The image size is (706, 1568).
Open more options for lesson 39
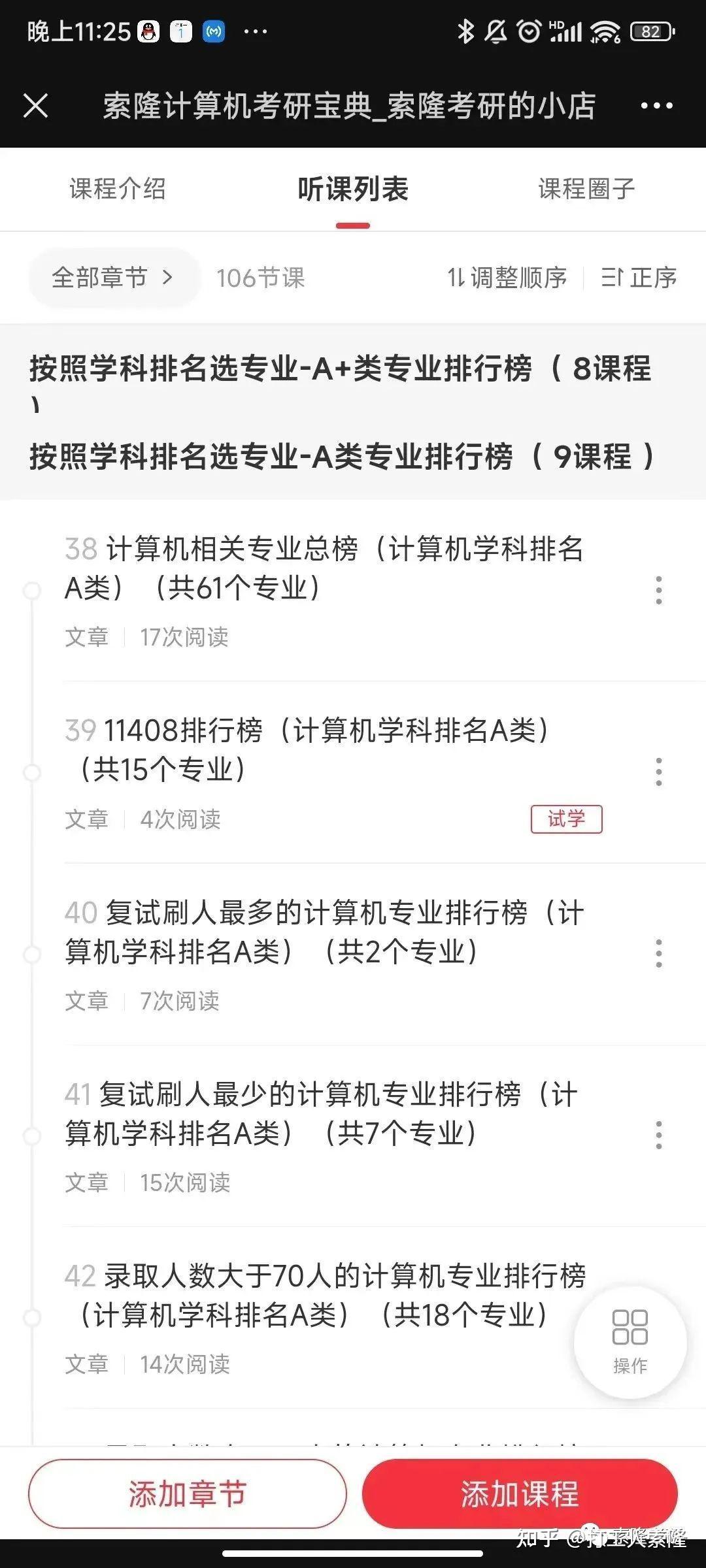tap(658, 772)
